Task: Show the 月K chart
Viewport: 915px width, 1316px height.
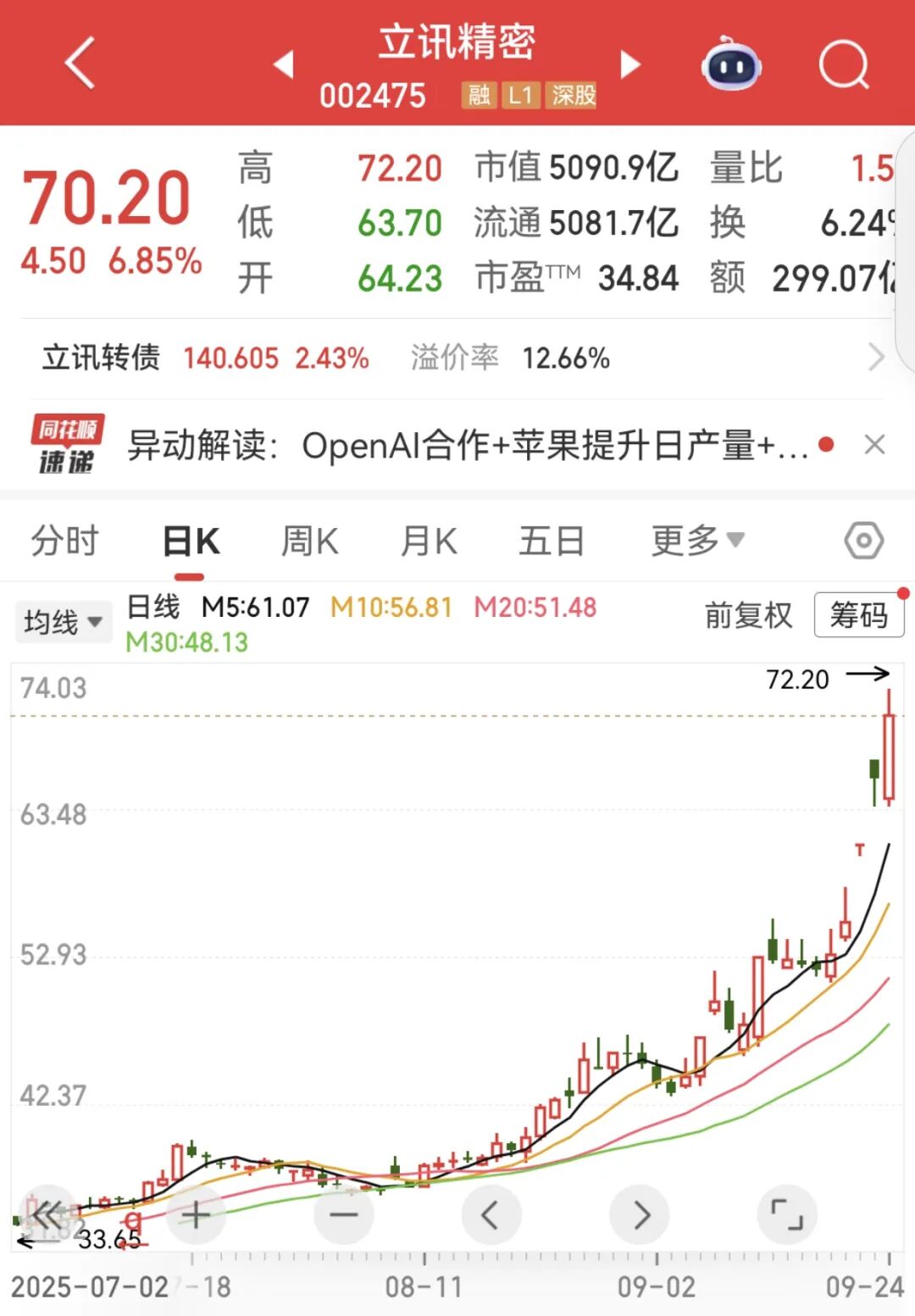Action: (429, 541)
